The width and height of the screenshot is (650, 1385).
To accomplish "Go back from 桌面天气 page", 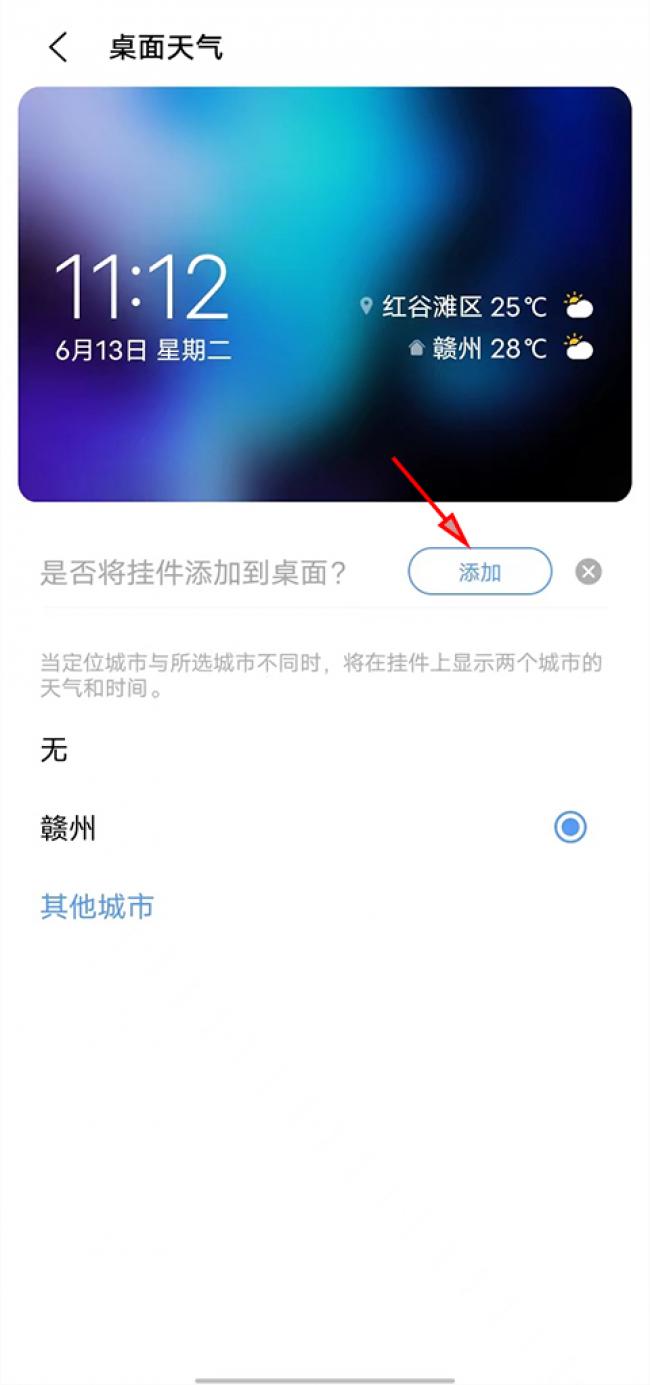I will pyautogui.click(x=58, y=47).
